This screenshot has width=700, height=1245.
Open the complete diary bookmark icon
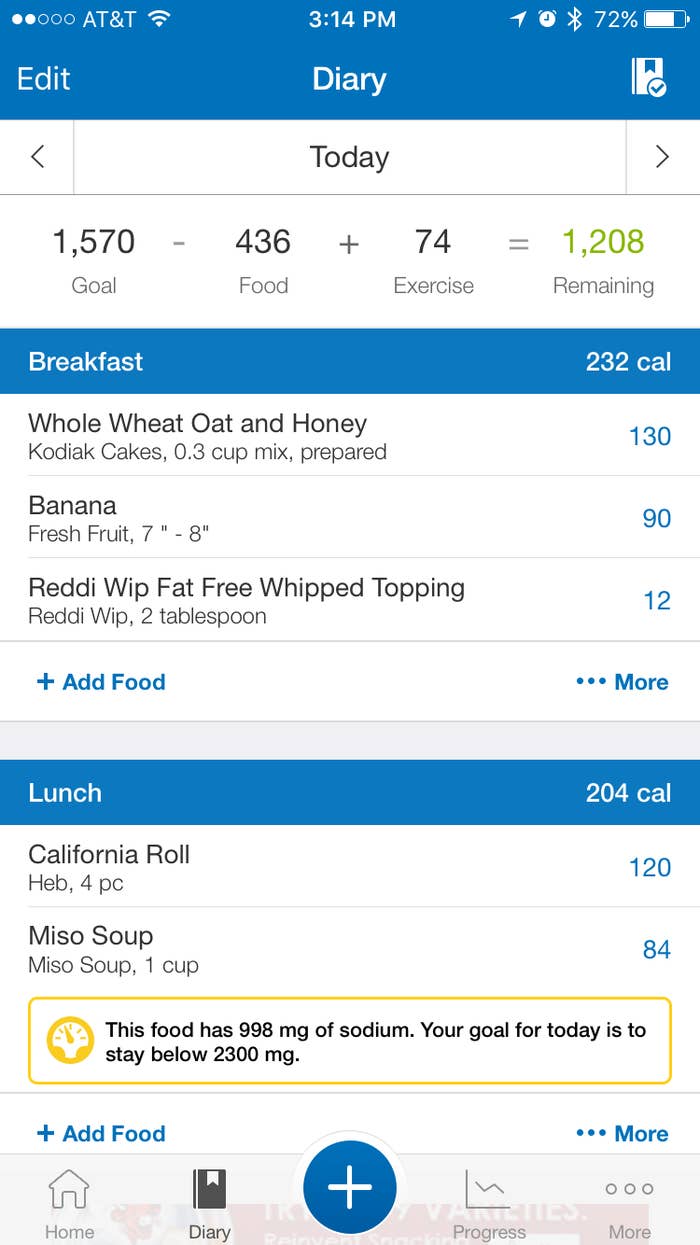pos(648,77)
